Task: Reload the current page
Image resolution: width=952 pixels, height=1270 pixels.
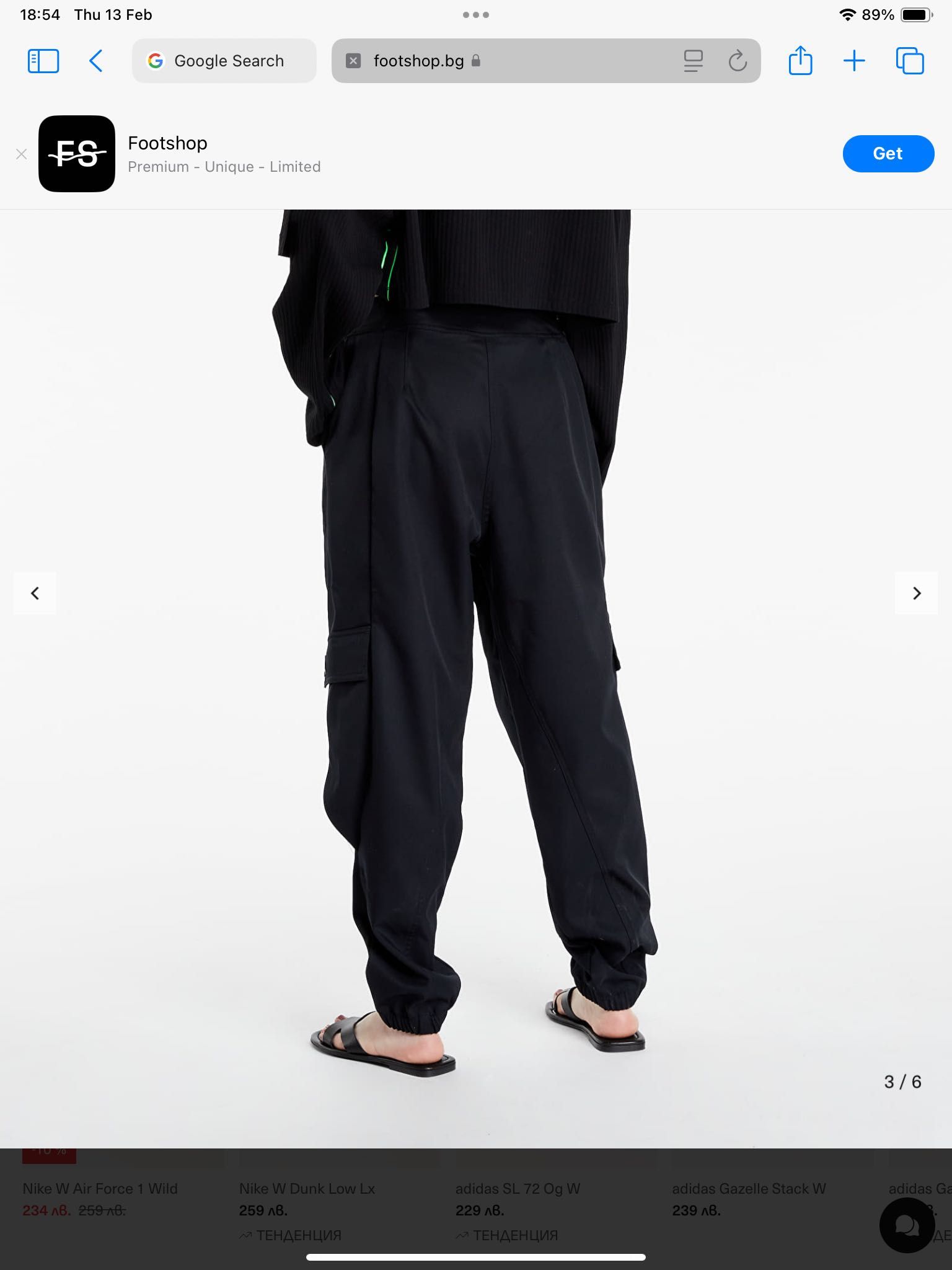Action: tap(737, 61)
